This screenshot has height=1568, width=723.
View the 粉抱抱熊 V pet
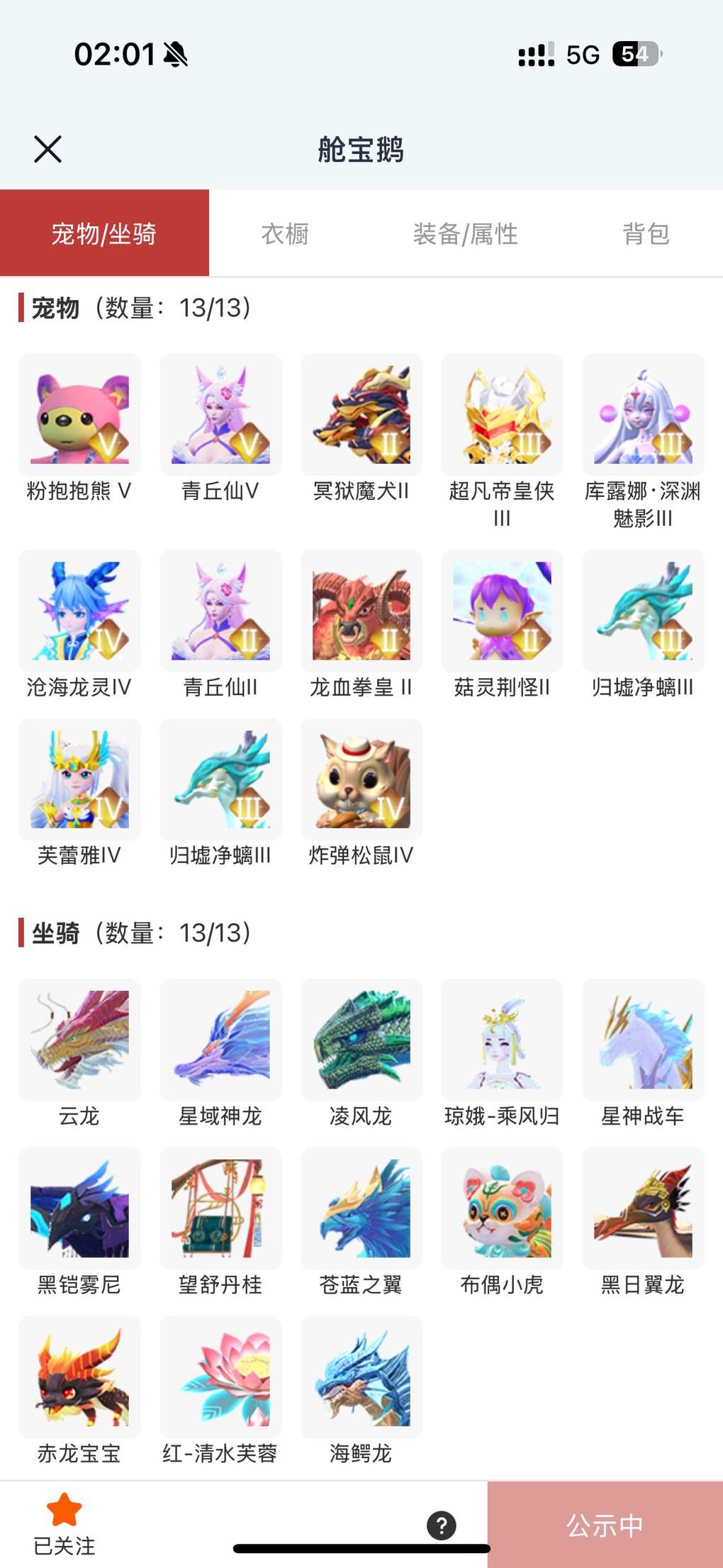tap(79, 415)
